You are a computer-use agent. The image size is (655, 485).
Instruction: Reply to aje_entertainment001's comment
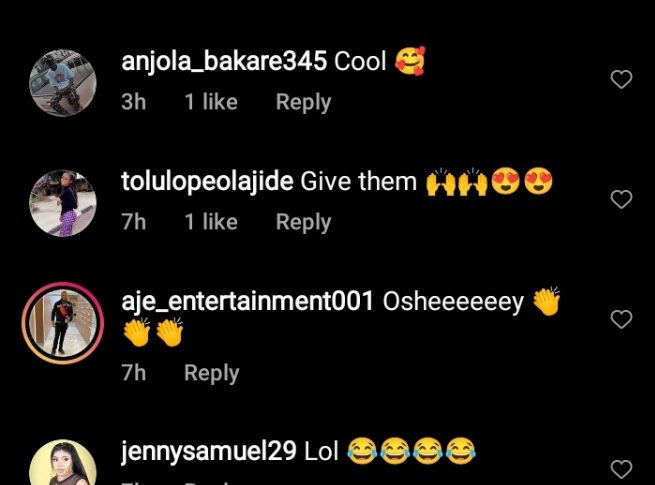[211, 373]
